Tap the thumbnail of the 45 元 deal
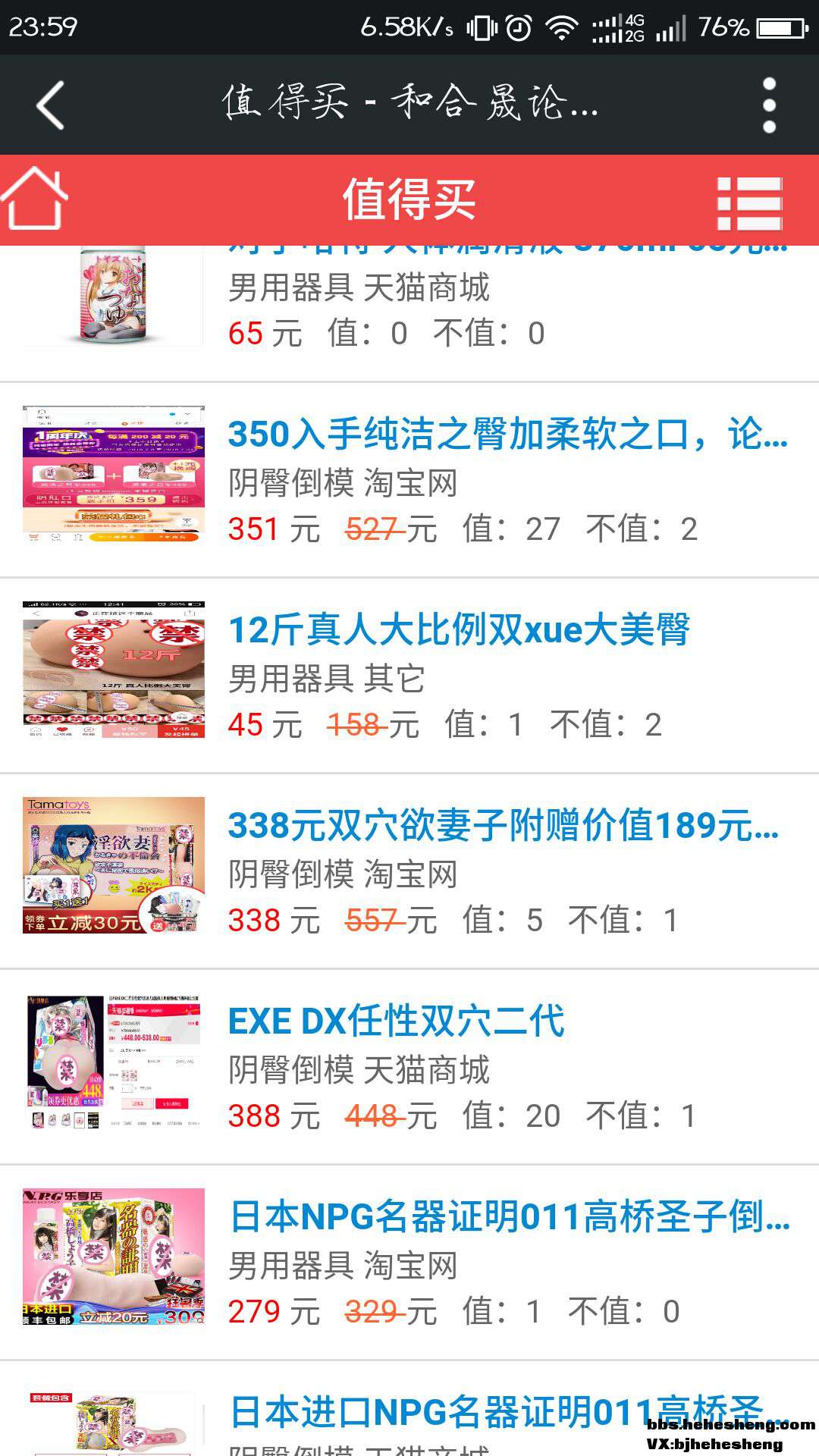 (x=114, y=670)
